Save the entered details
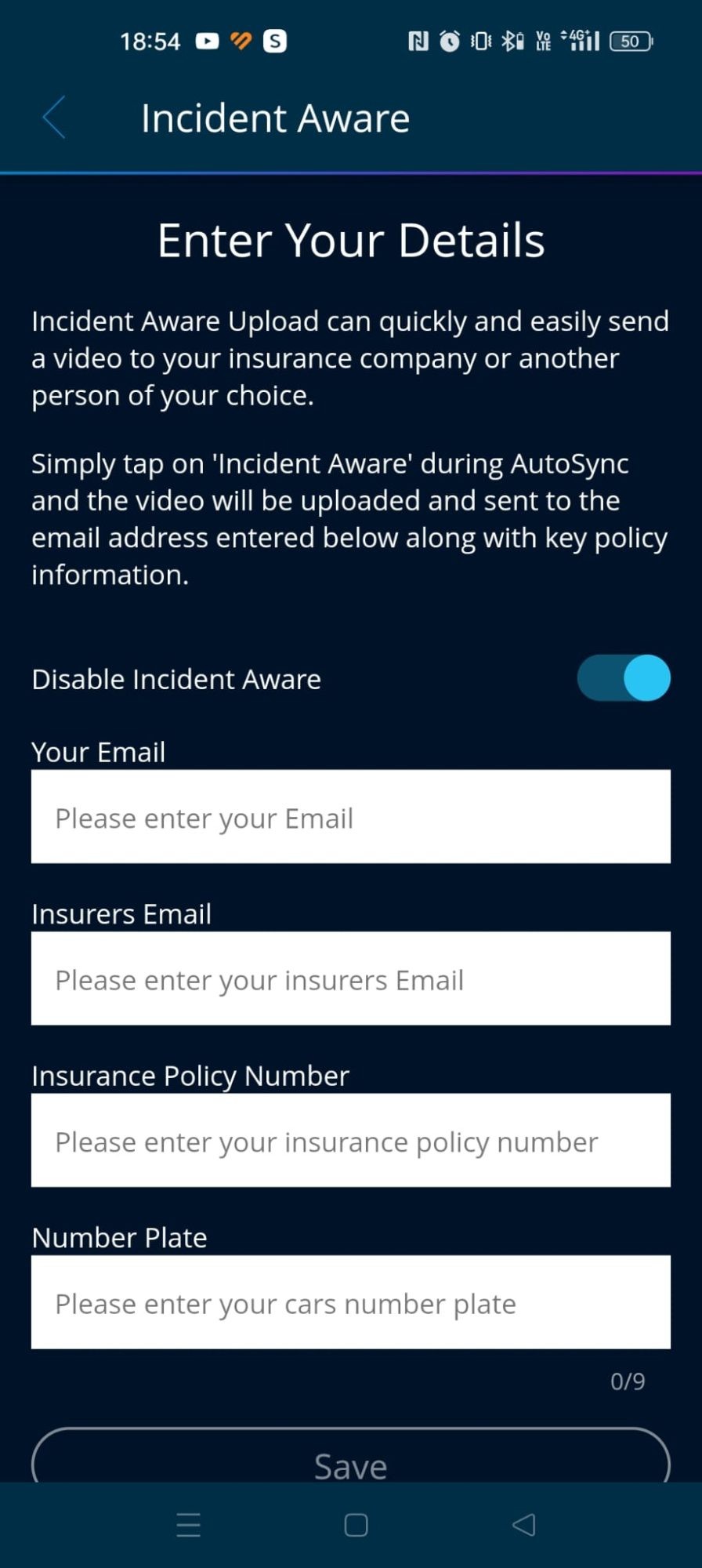Viewport: 702px width, 1568px height. [x=351, y=1457]
